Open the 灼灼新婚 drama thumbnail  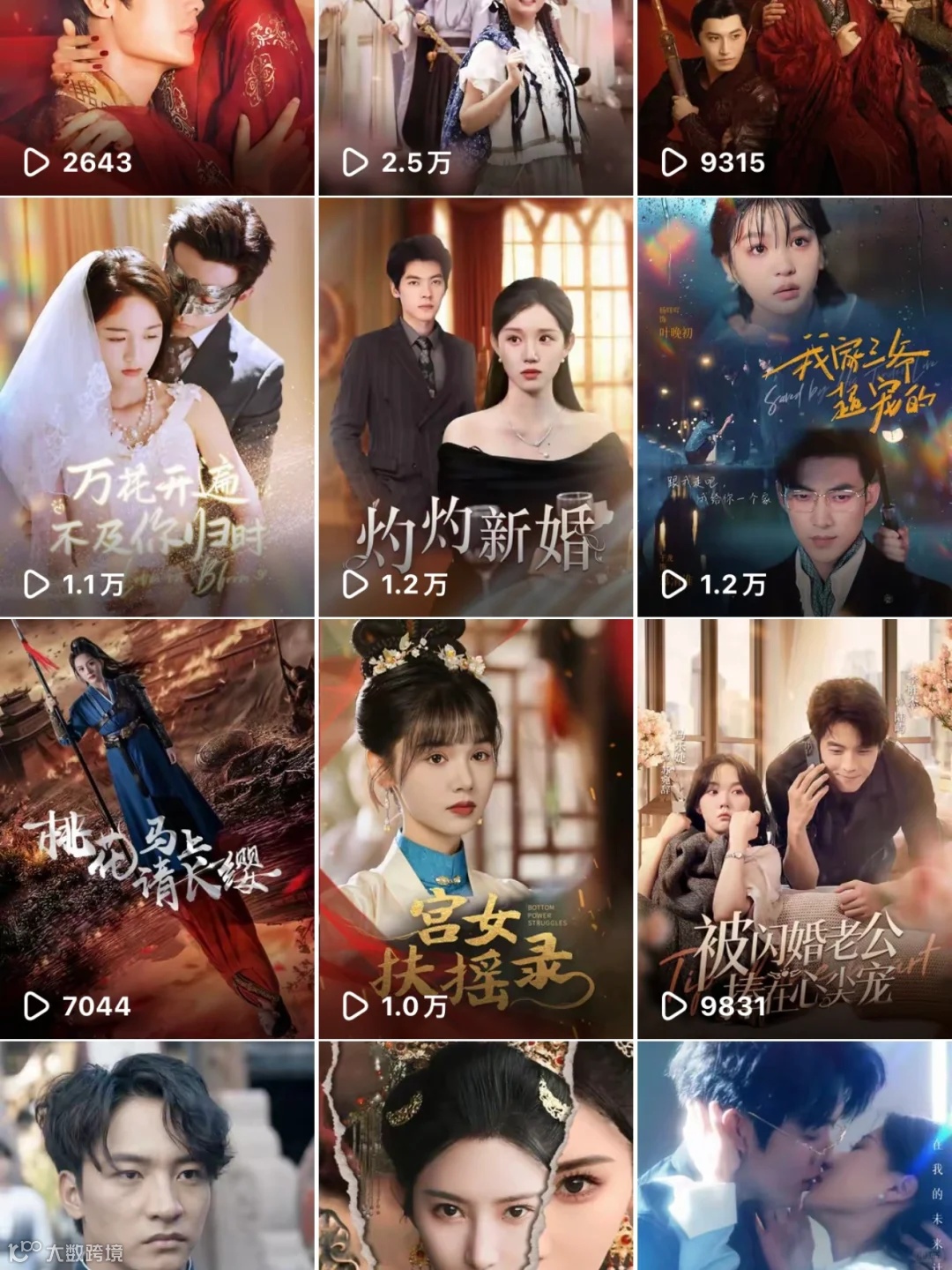point(476,397)
